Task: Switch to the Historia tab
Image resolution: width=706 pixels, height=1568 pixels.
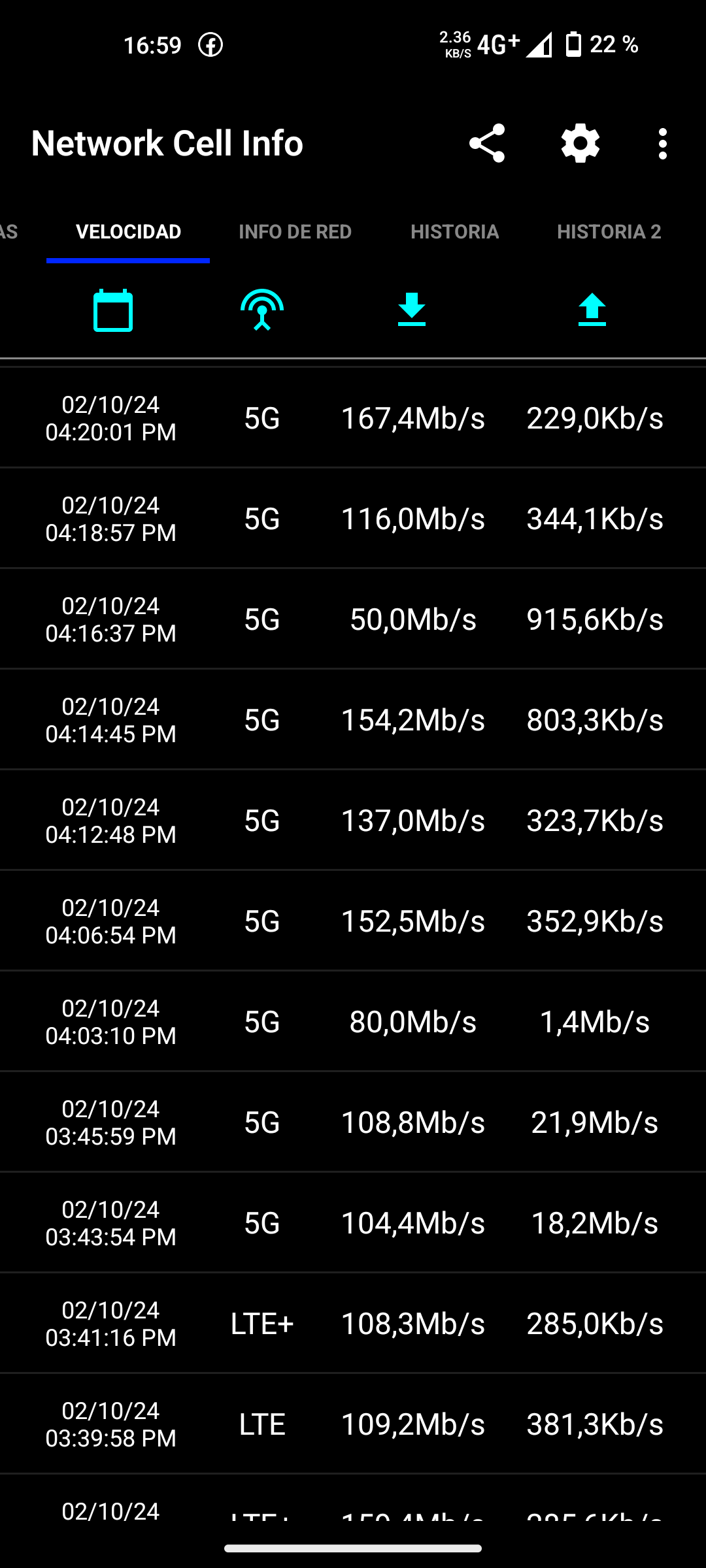Action: click(x=455, y=232)
